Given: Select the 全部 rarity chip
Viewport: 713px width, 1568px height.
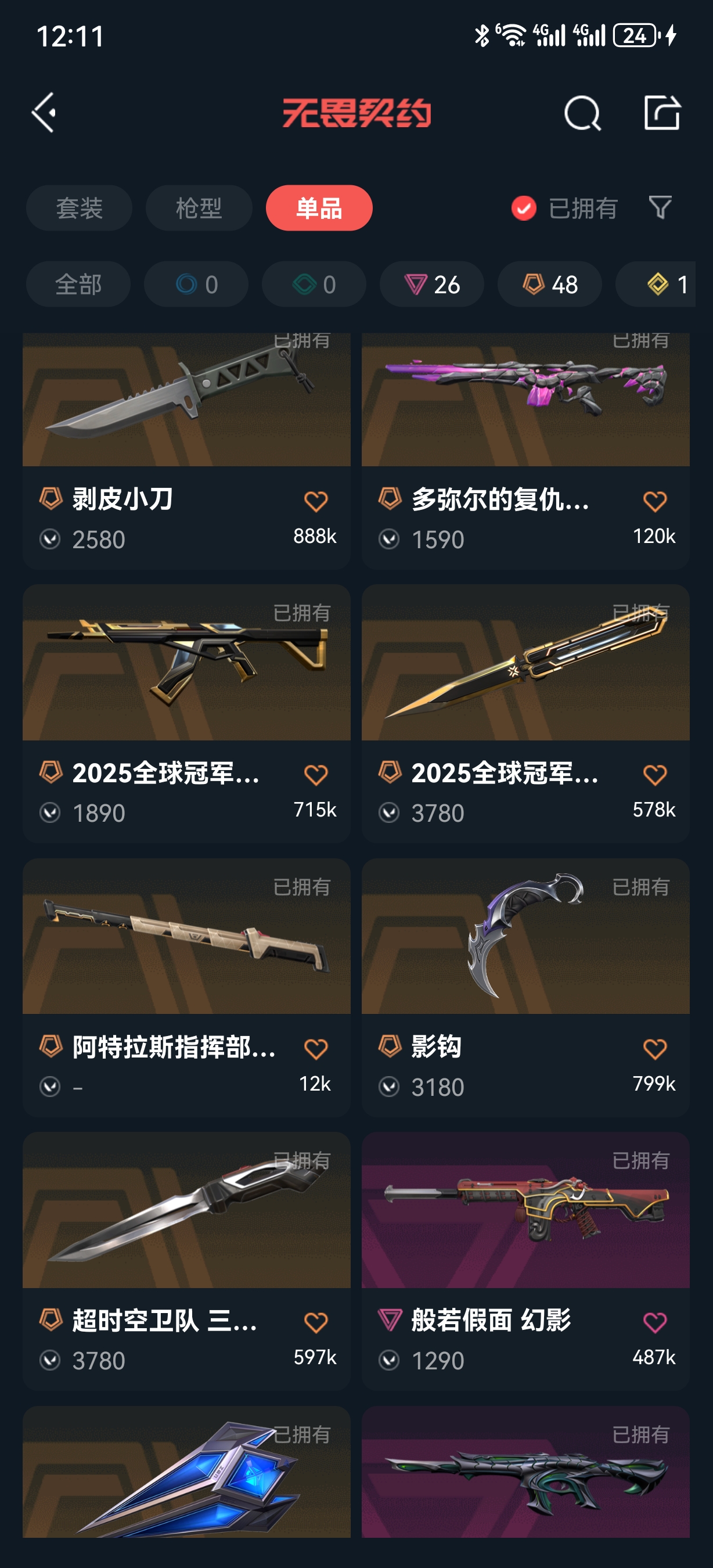Looking at the screenshot, I should (78, 284).
